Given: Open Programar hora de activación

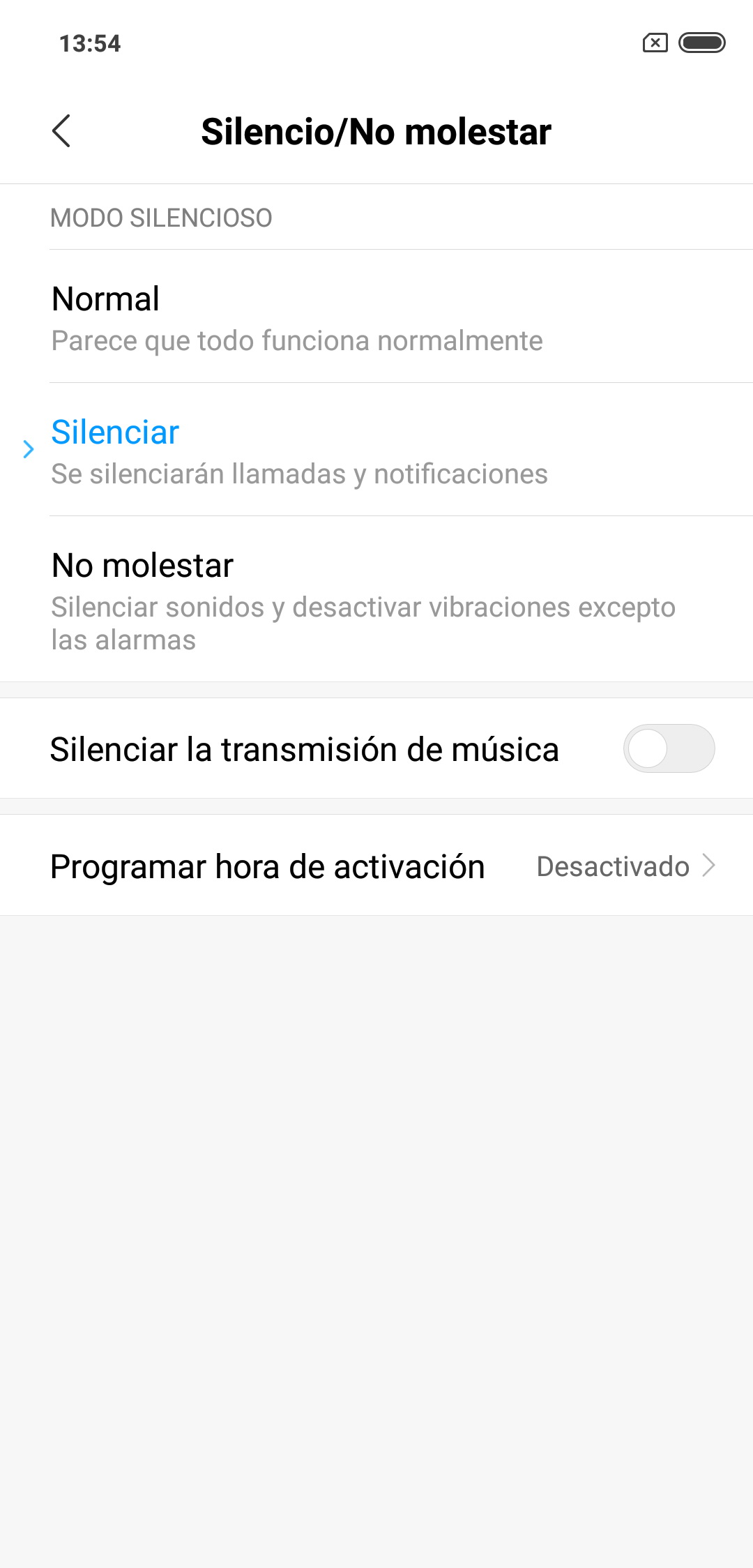Looking at the screenshot, I should [376, 866].
